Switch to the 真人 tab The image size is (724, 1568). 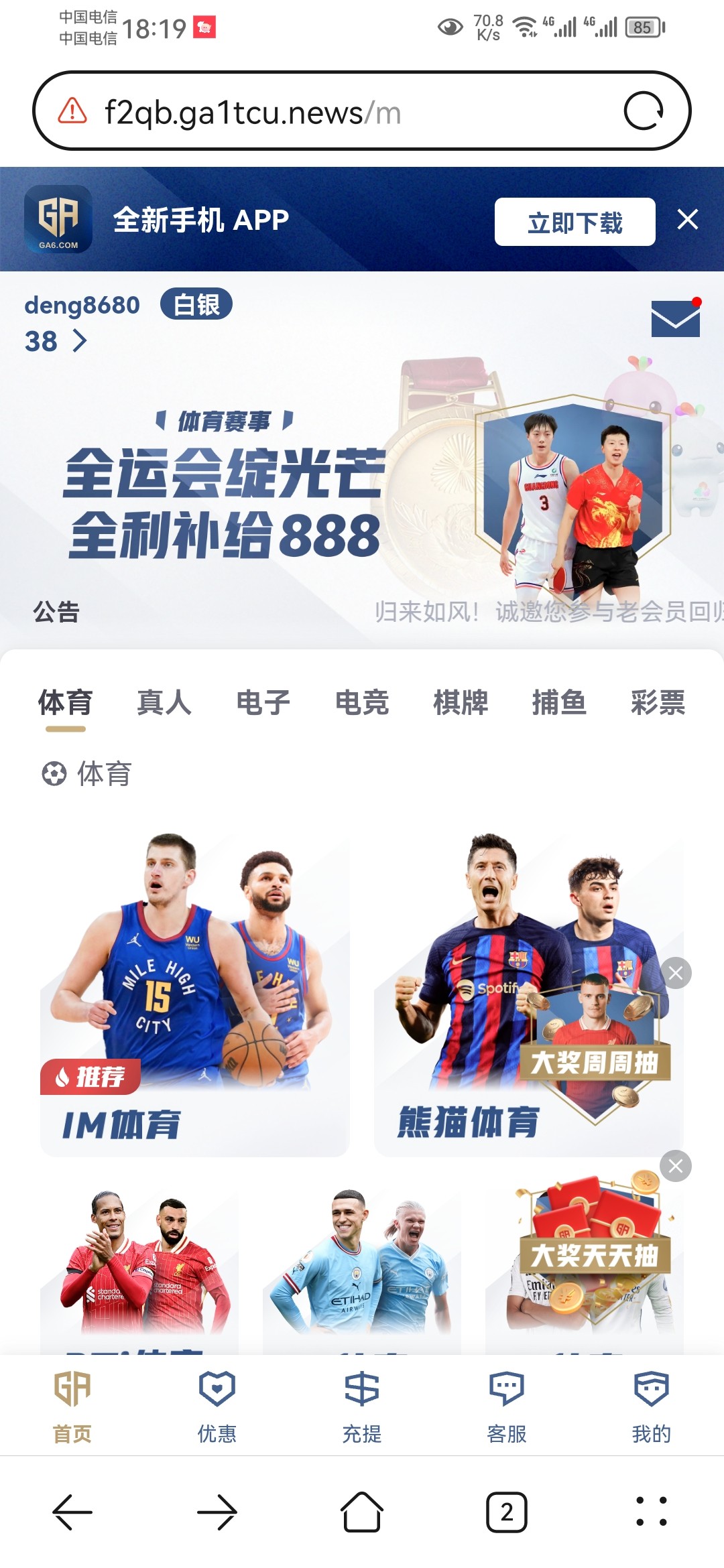(x=164, y=703)
